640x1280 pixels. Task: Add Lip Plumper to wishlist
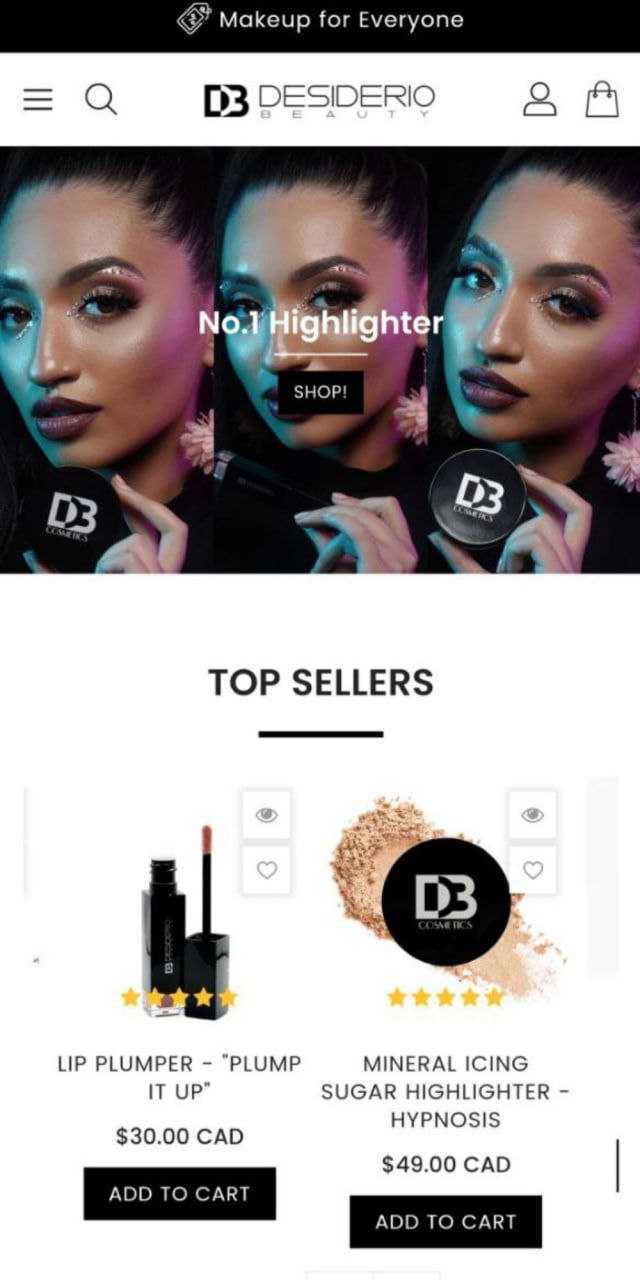tap(266, 870)
